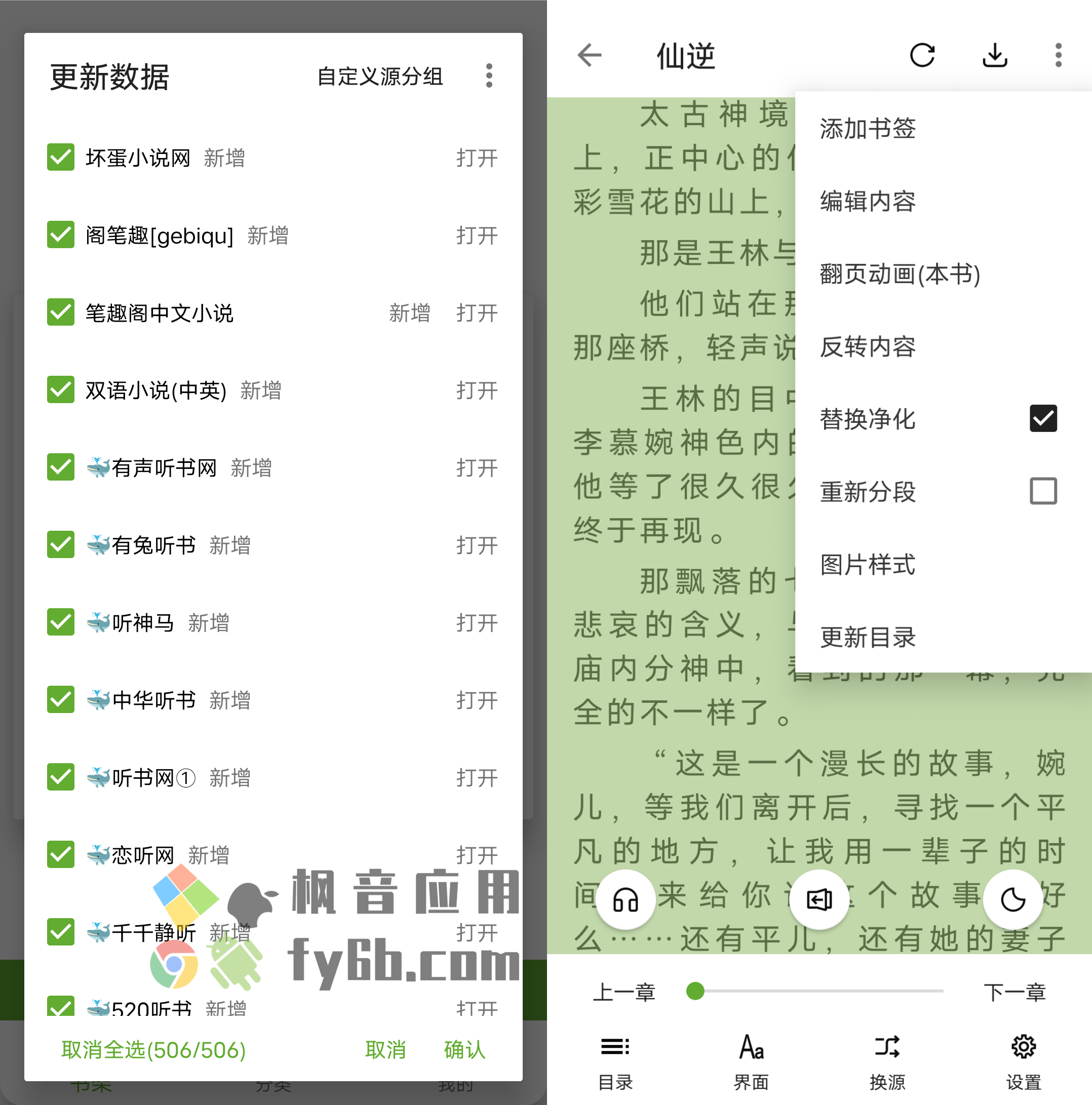The image size is (1092, 1105).
Task: Uncheck the 坏蛋小说网 source checkbox
Action: [x=61, y=157]
